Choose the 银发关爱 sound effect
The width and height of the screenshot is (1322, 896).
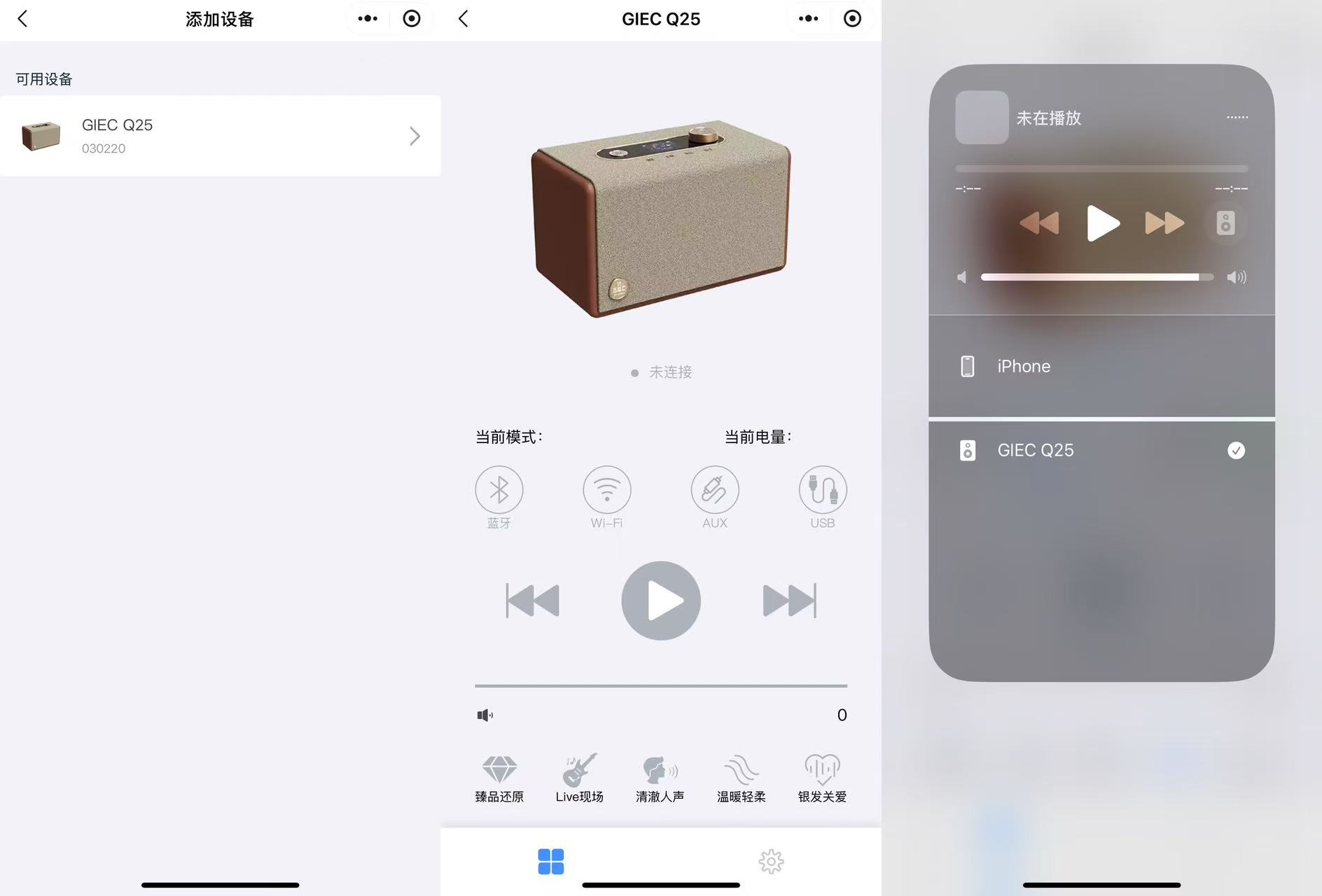(x=822, y=778)
